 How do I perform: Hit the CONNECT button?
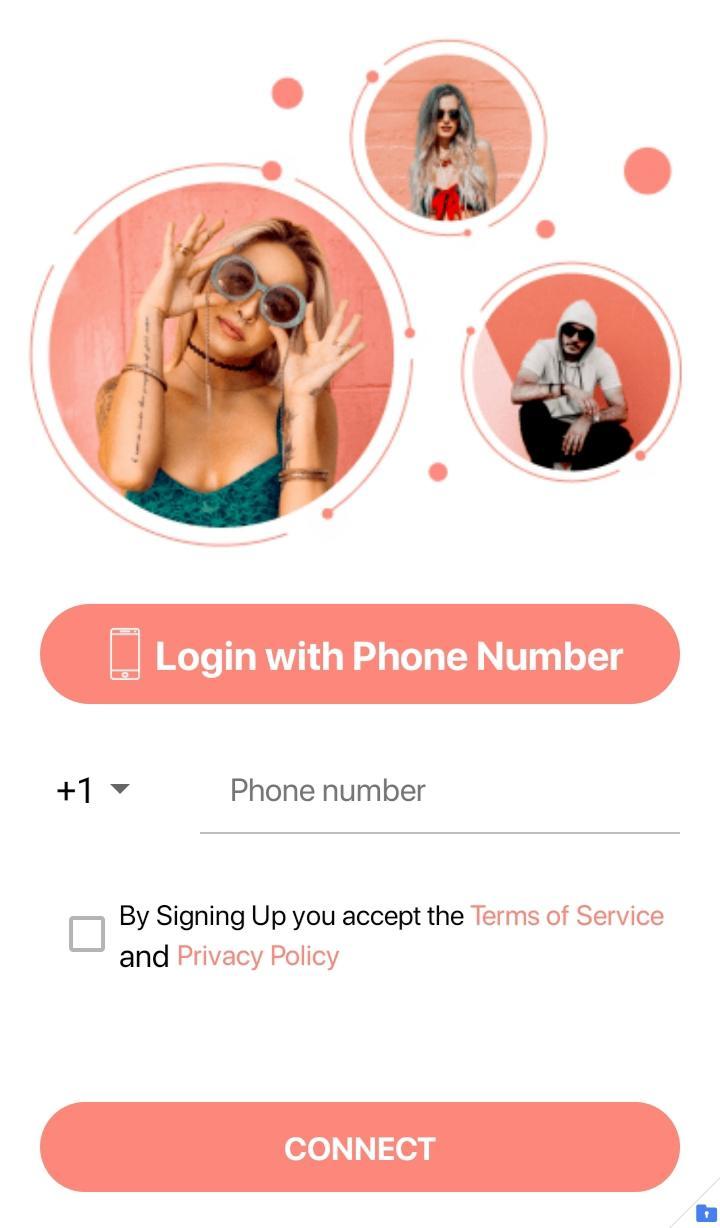pyautogui.click(x=360, y=1147)
